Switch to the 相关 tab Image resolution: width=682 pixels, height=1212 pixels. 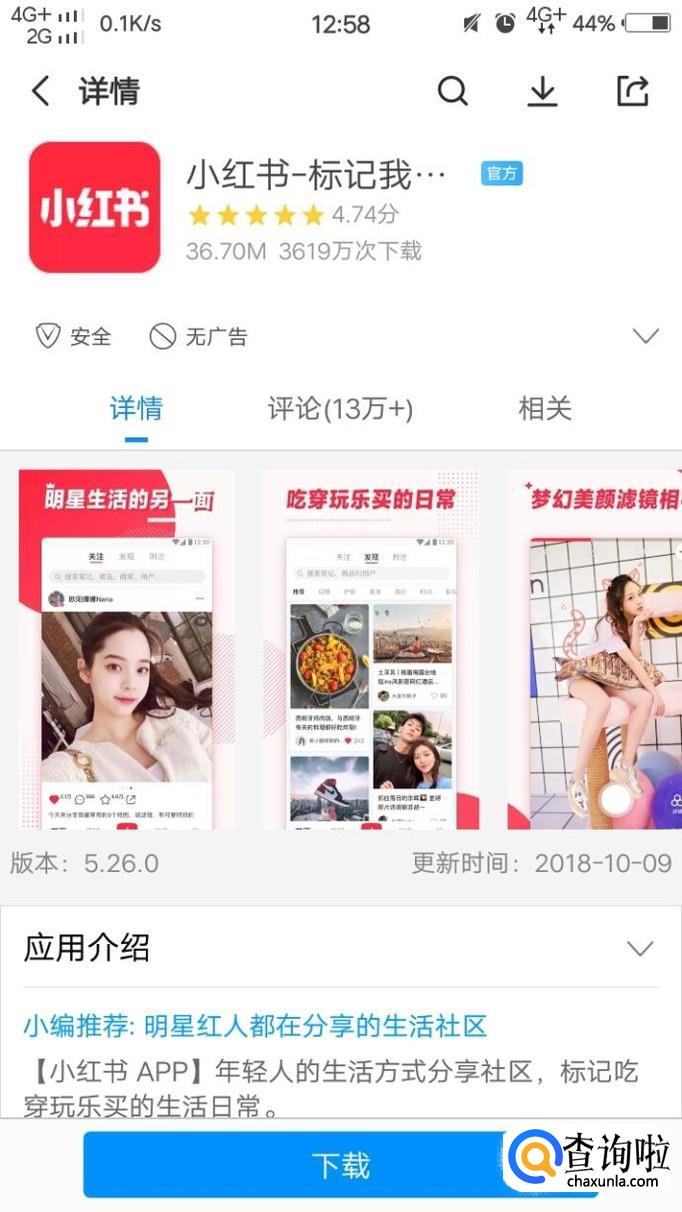coord(545,408)
